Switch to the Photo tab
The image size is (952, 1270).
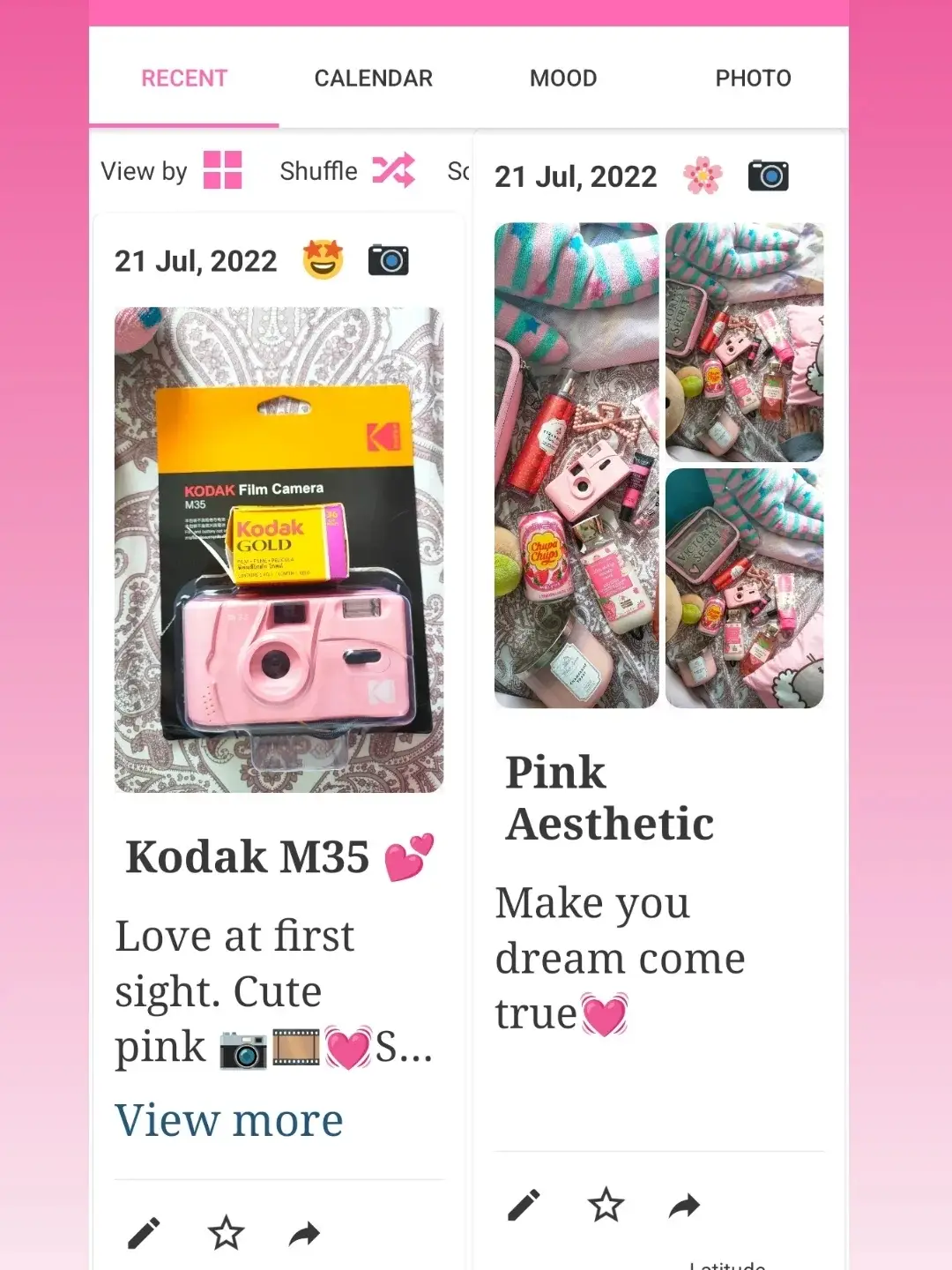(753, 78)
